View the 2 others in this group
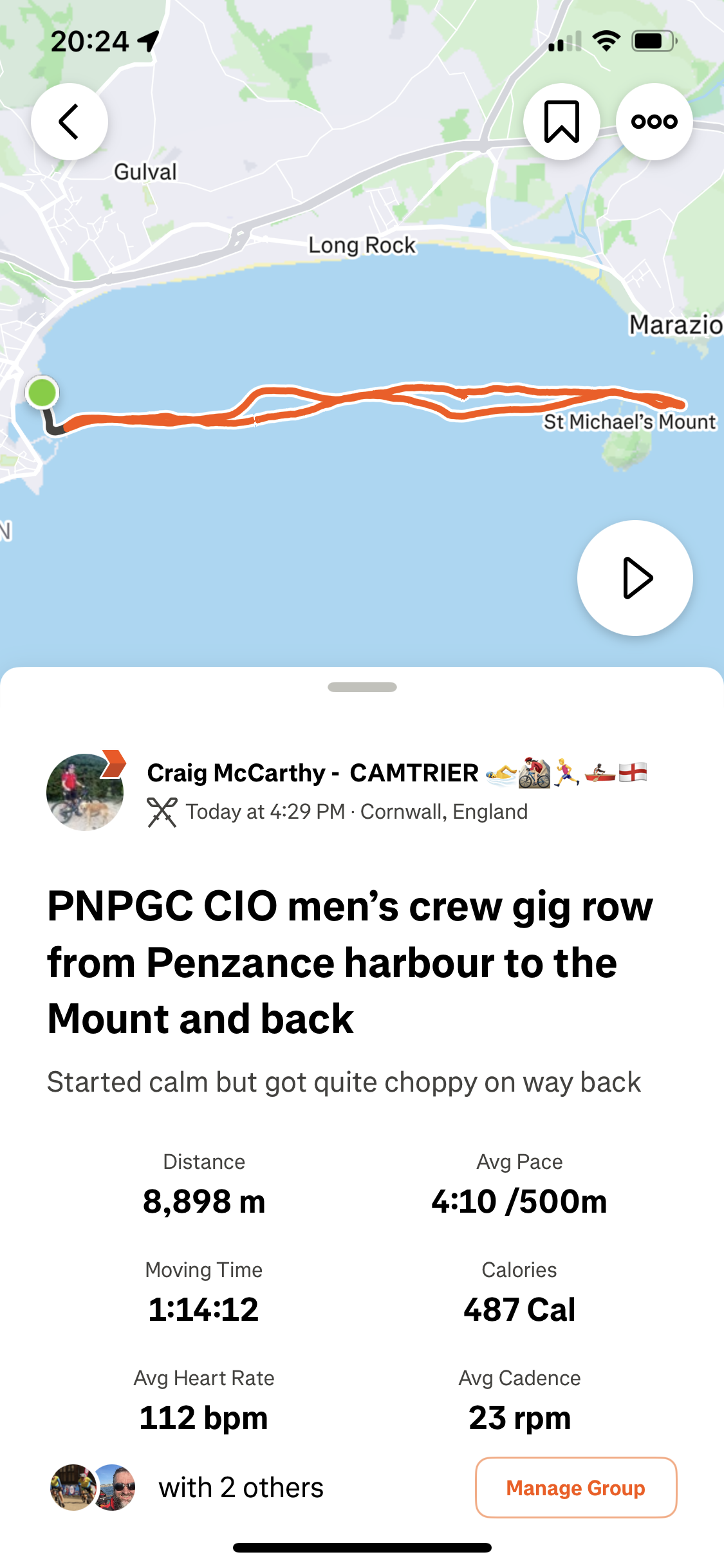Screen dimensions: 724x1568 tap(240, 1488)
